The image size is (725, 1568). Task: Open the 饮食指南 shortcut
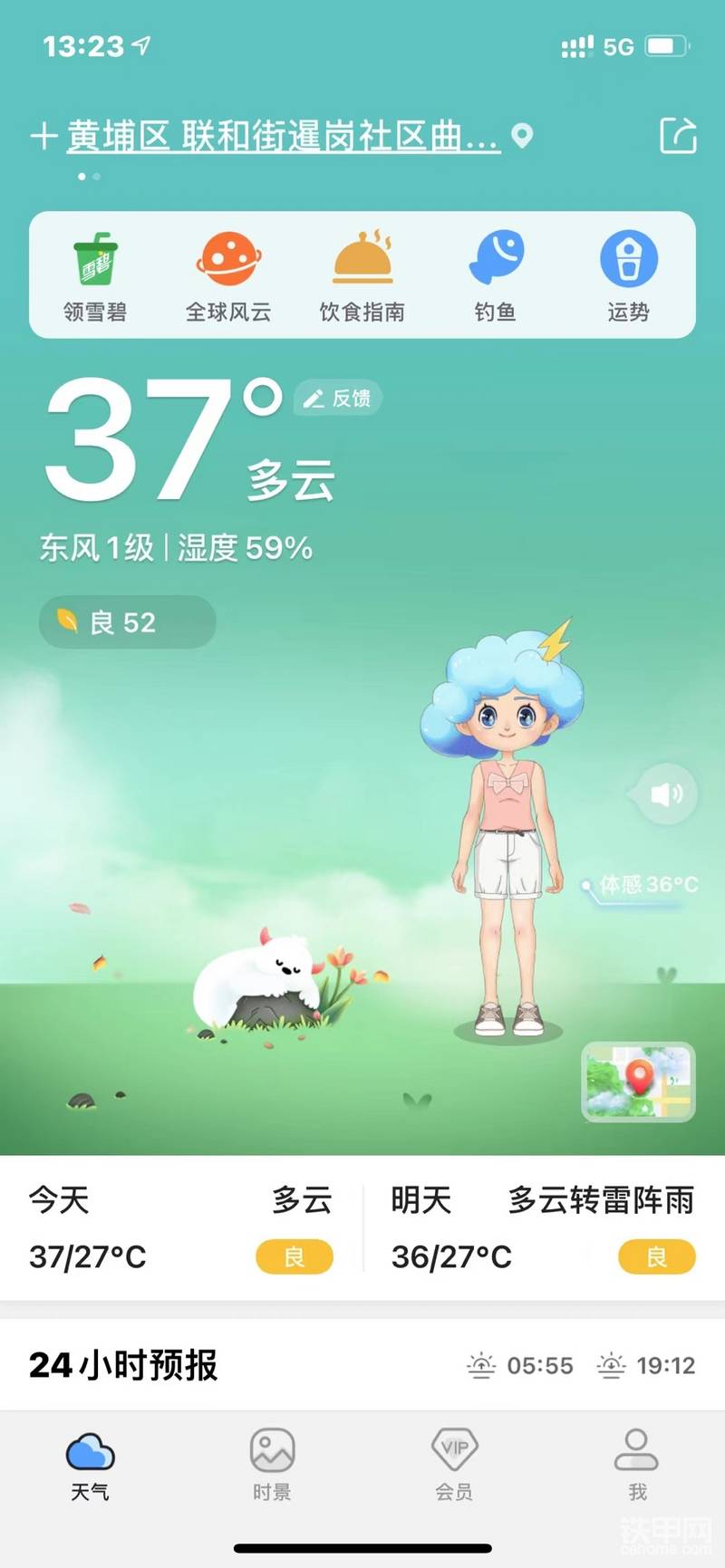coord(362,276)
